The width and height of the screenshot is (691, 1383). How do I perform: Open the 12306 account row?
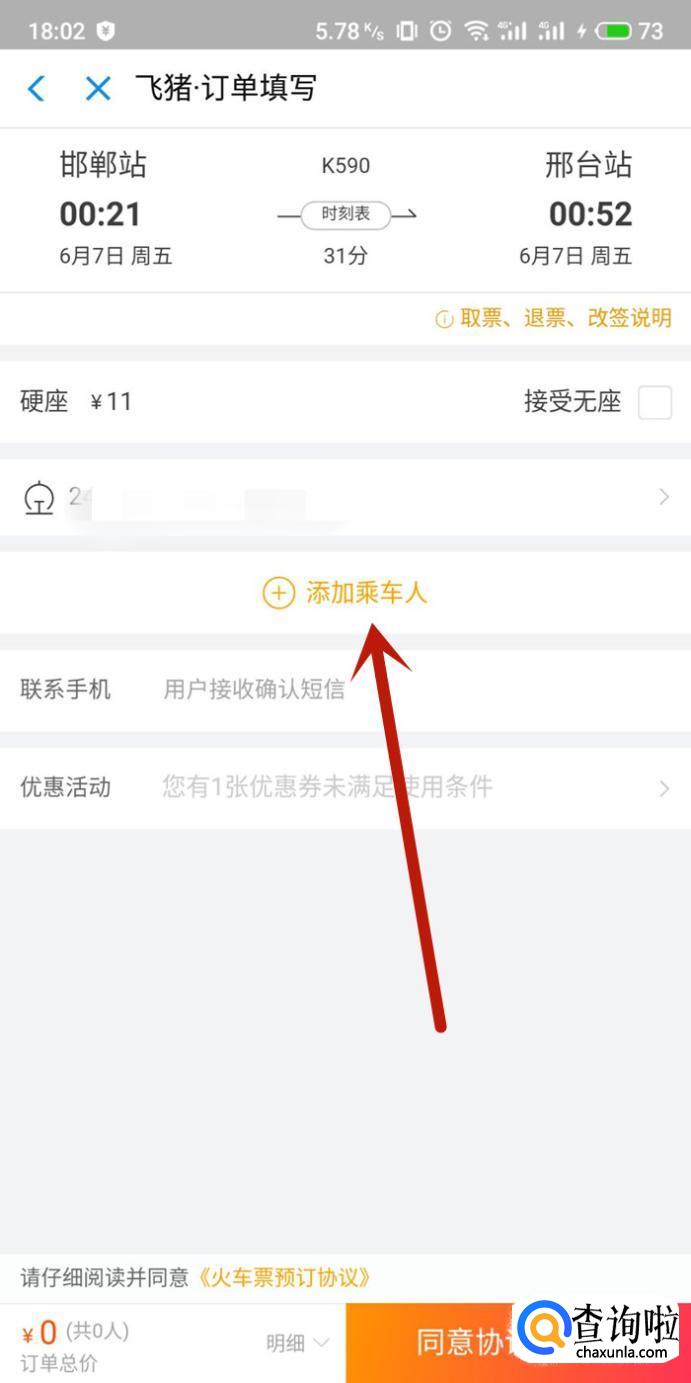(x=345, y=497)
